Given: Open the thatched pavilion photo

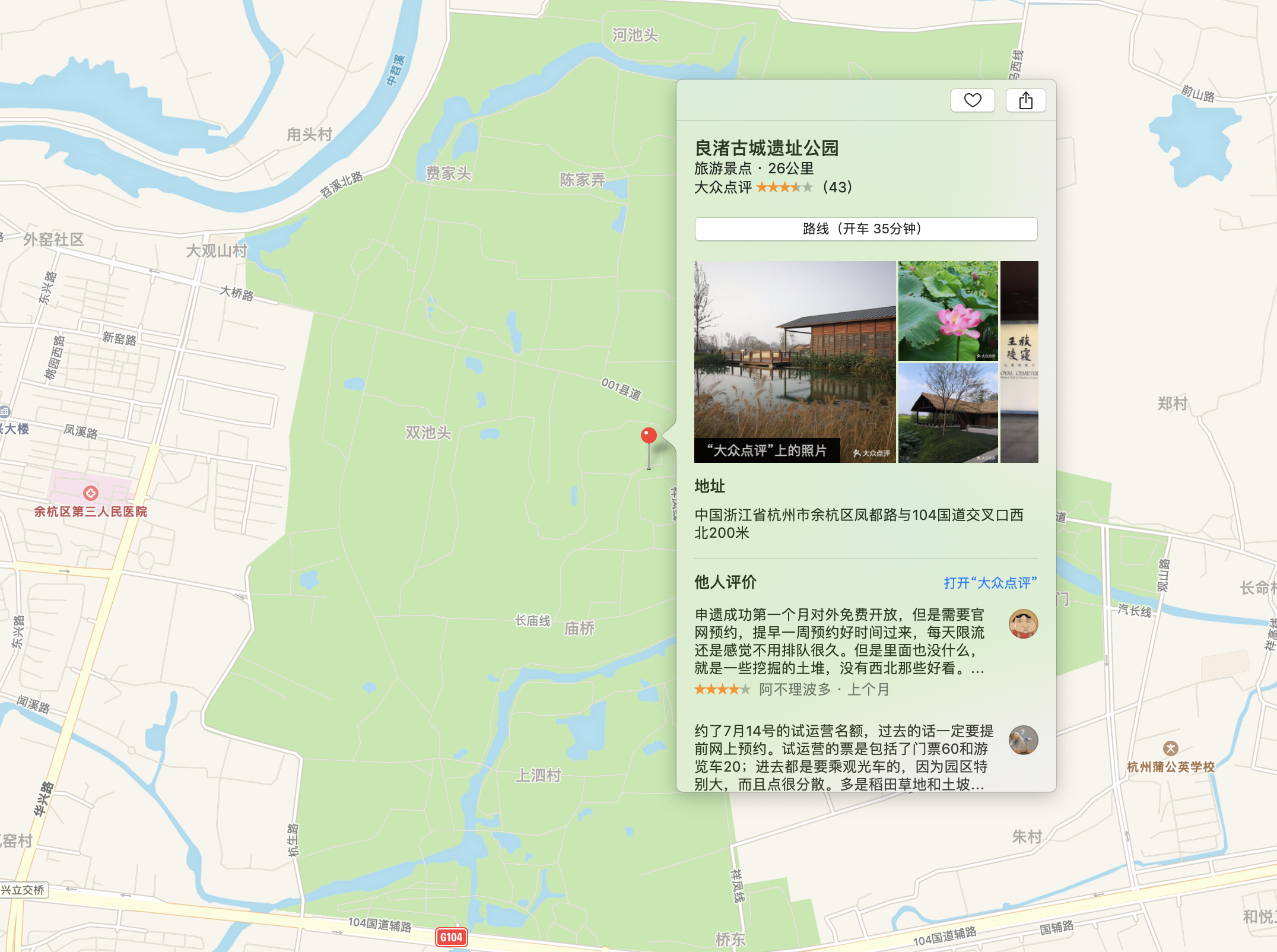Looking at the screenshot, I should pos(948,412).
